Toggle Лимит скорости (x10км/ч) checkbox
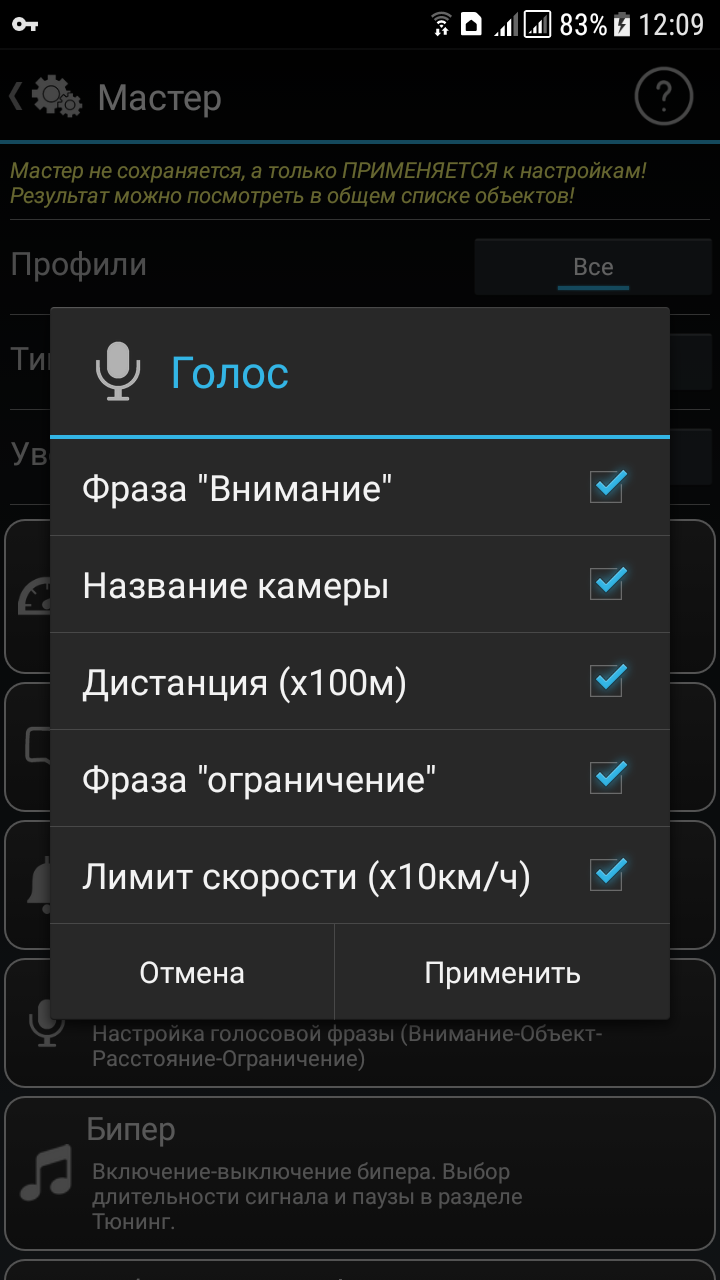The width and height of the screenshot is (720, 1280). pyautogui.click(x=606, y=875)
